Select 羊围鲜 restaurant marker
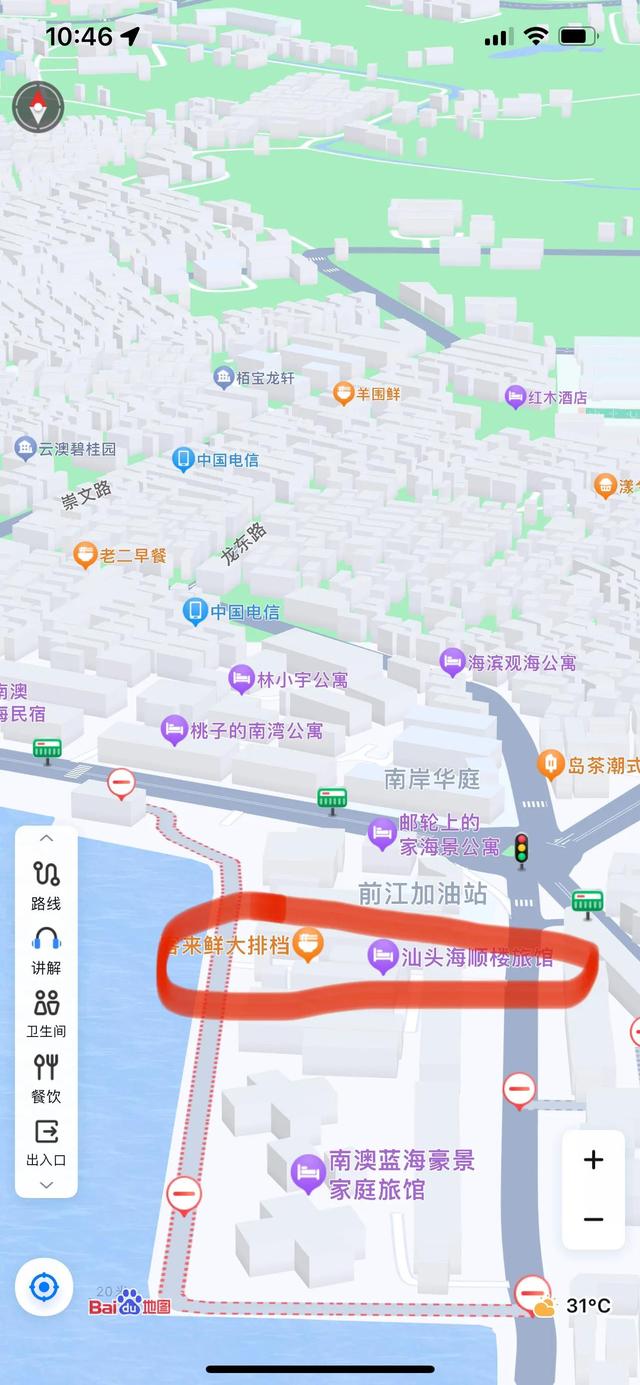 (x=344, y=394)
